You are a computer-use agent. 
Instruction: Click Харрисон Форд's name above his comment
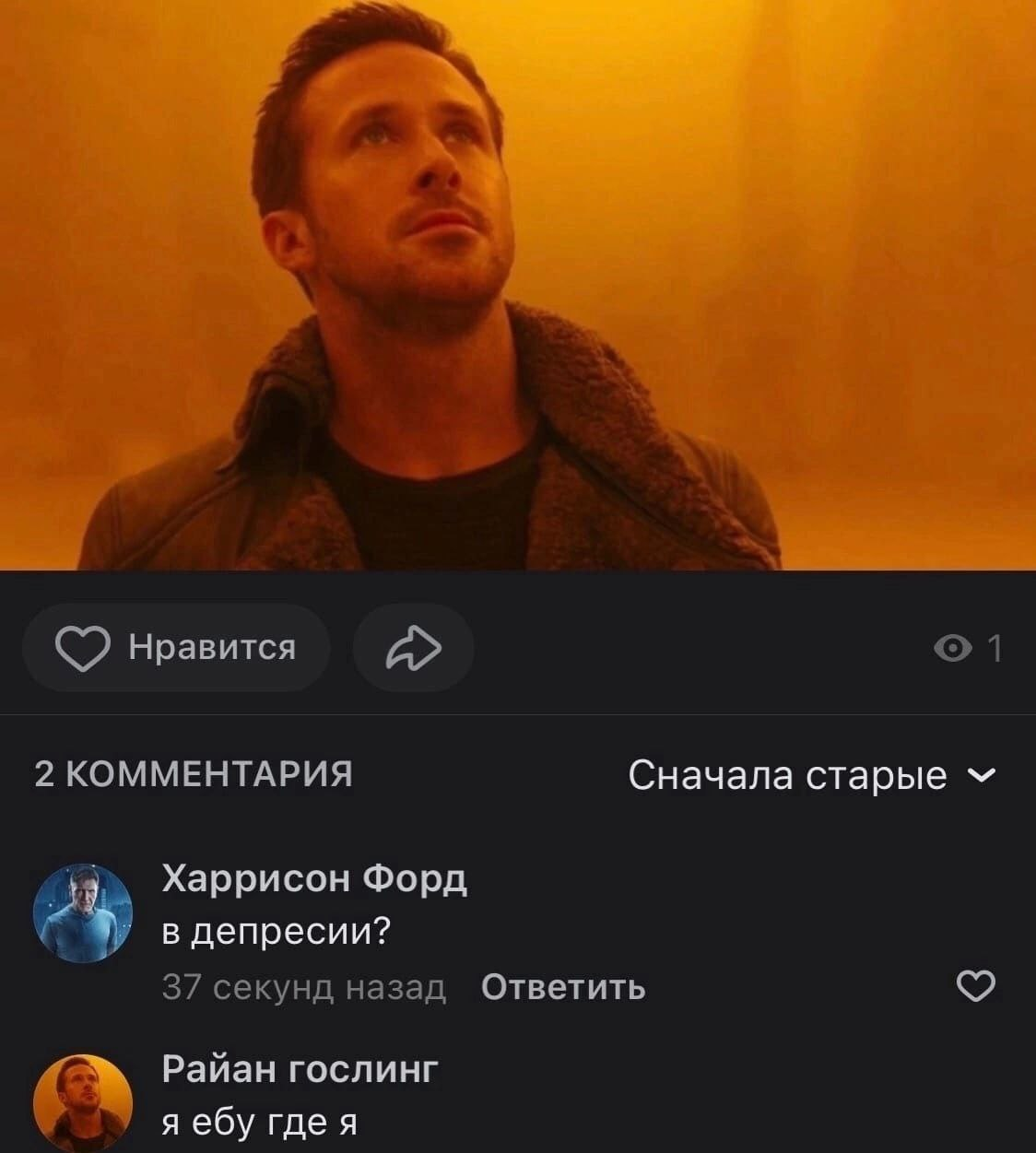(313, 882)
